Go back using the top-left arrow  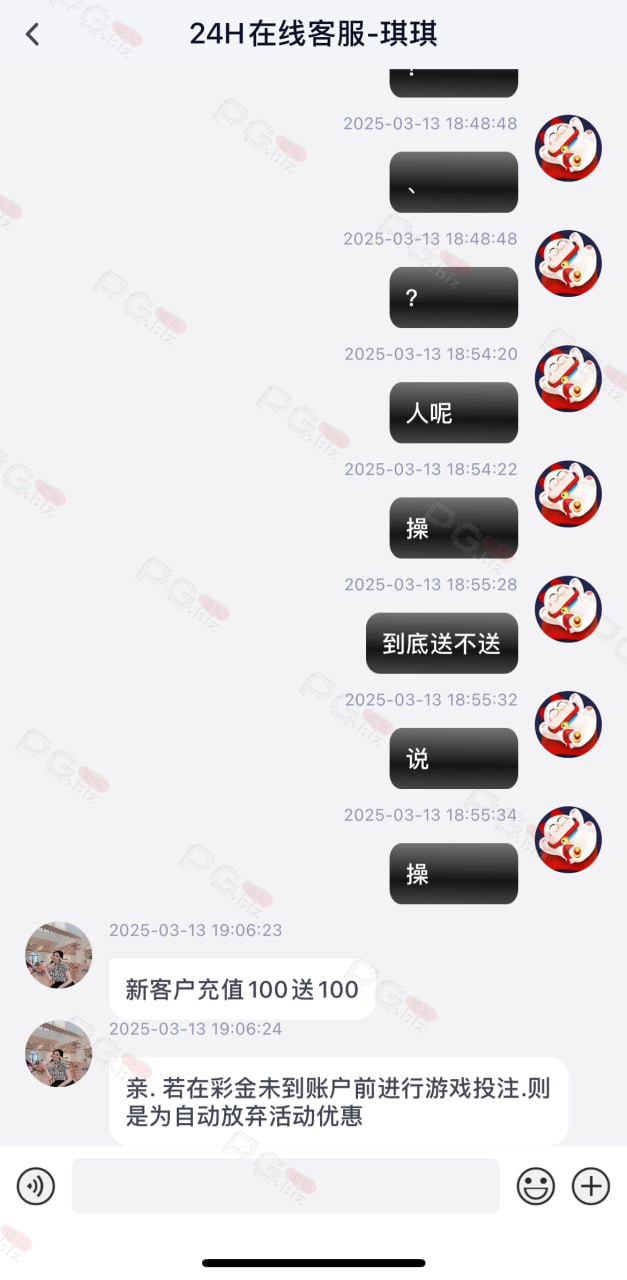click(x=32, y=35)
